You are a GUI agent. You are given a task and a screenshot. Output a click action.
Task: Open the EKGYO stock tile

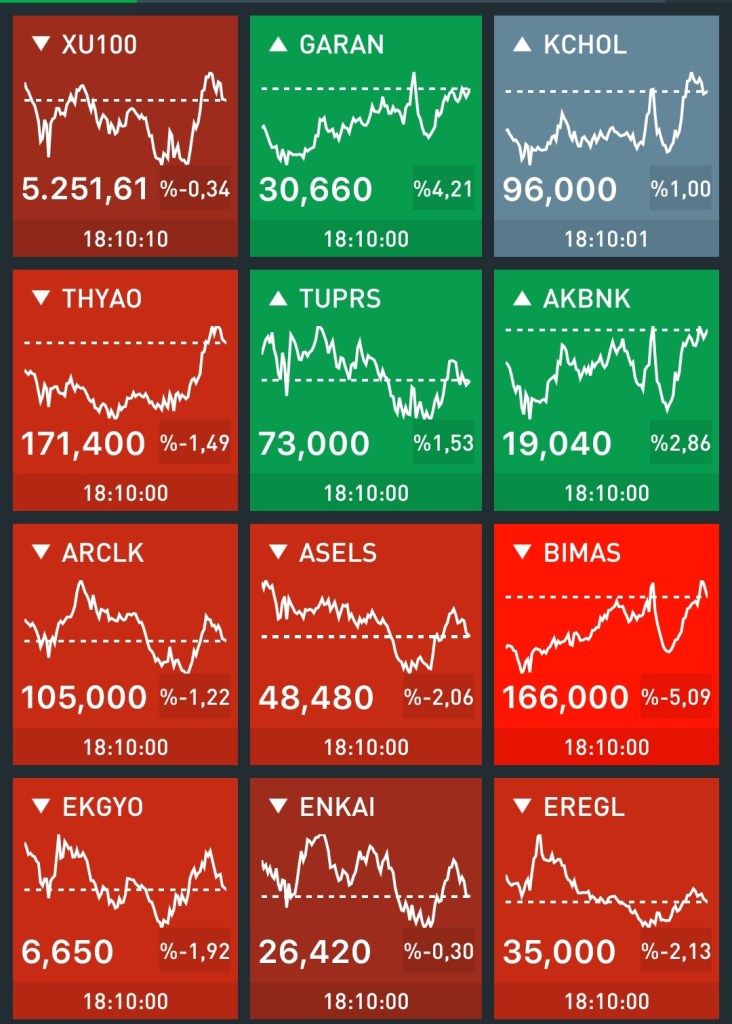(x=125, y=897)
